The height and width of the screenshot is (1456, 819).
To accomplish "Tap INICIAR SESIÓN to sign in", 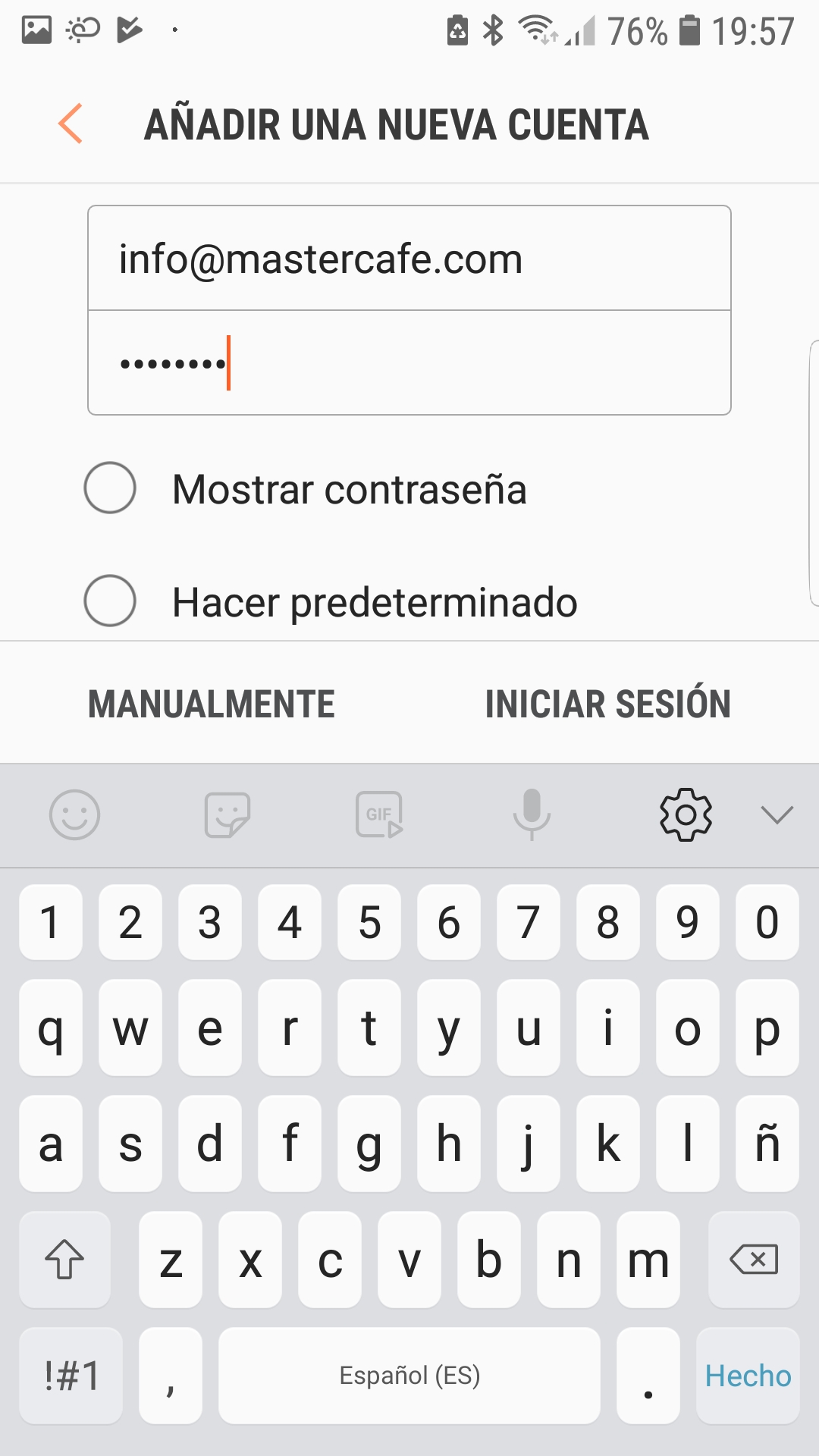I will point(607,704).
